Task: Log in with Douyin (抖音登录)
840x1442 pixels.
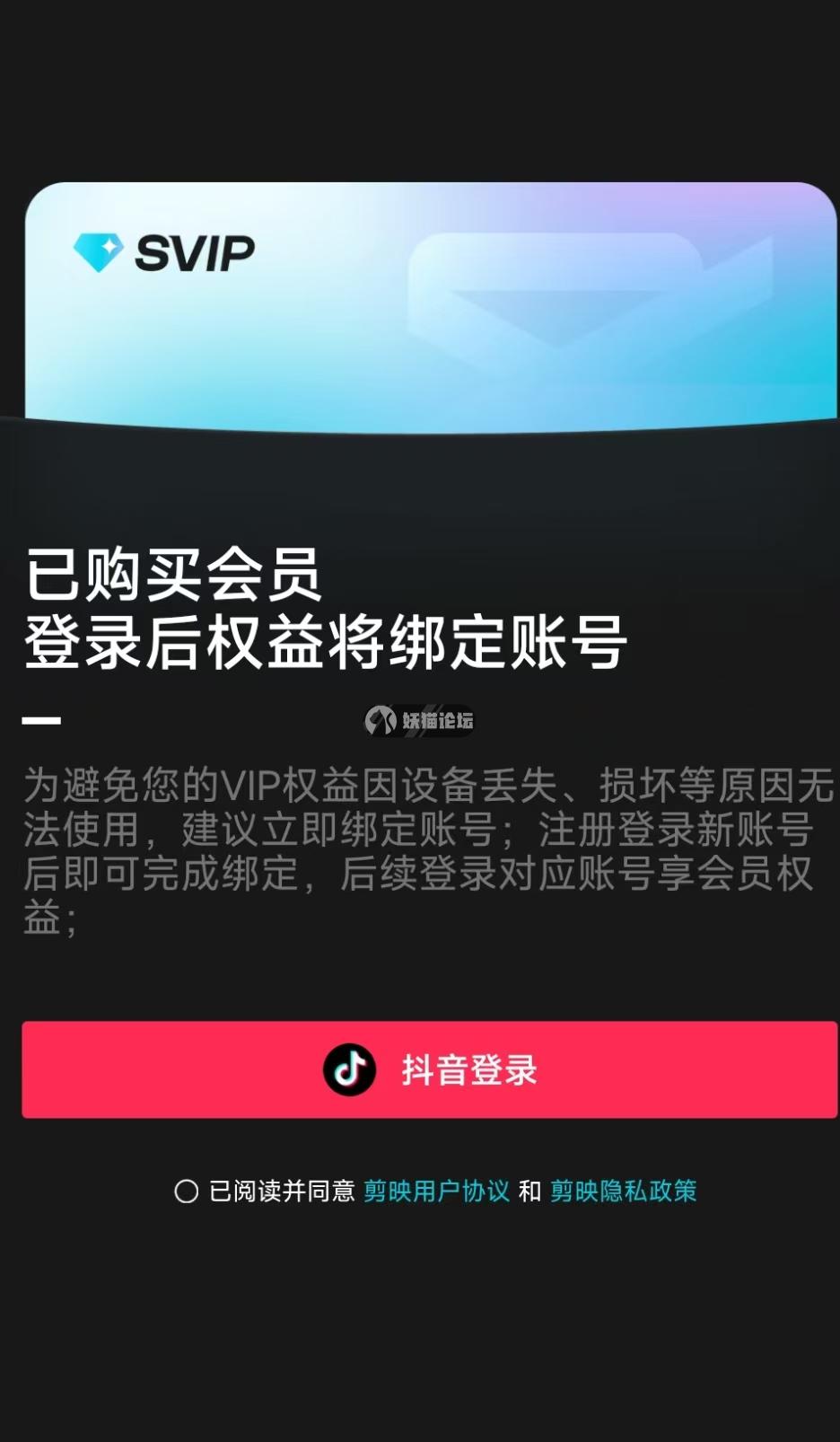Action: [x=429, y=1069]
